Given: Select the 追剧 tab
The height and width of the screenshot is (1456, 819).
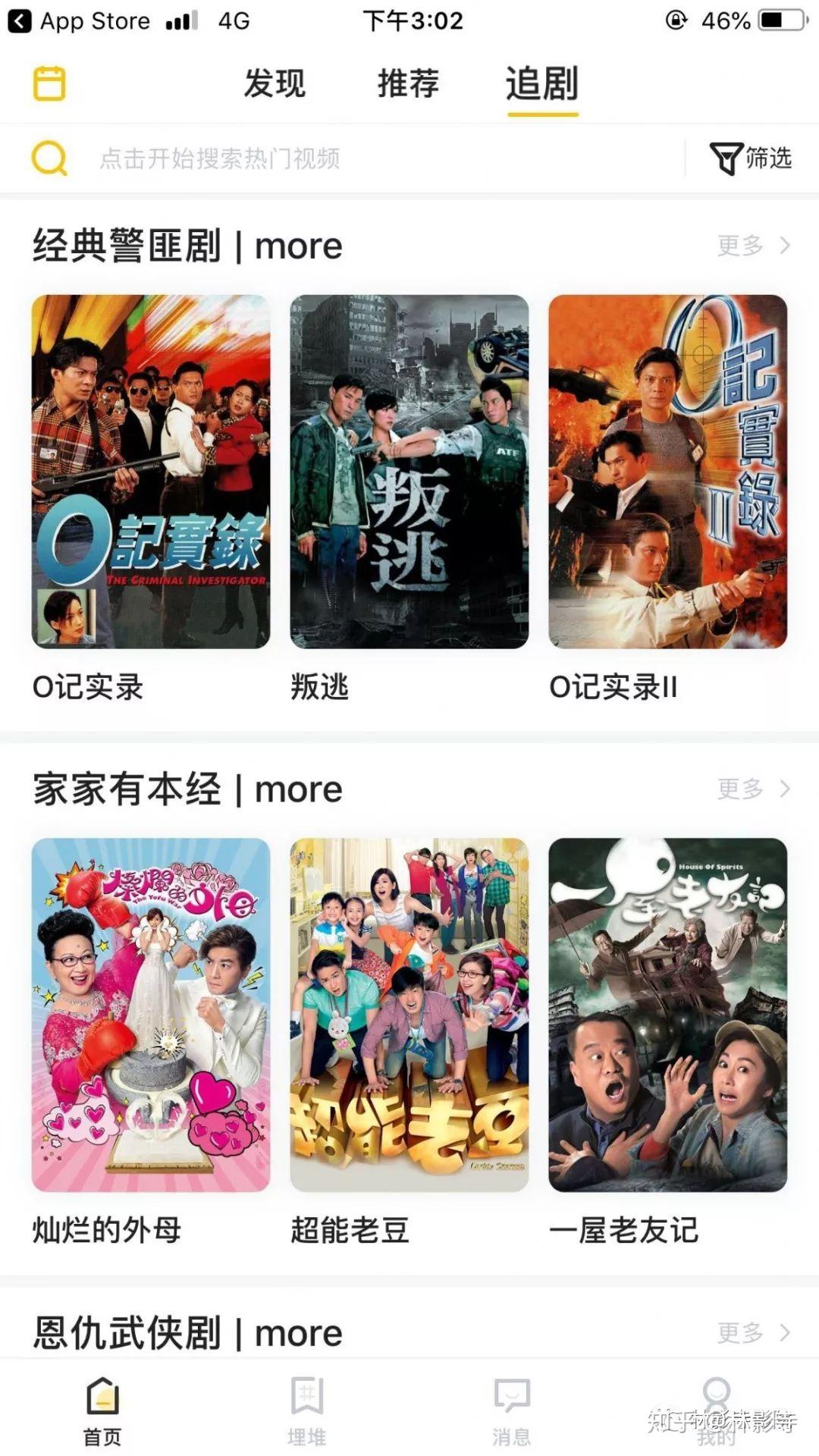Looking at the screenshot, I should [542, 83].
